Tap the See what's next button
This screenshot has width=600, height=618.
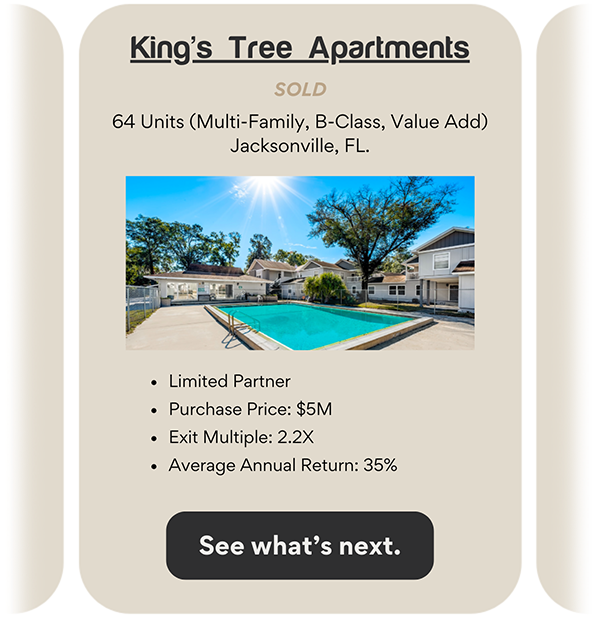(299, 546)
